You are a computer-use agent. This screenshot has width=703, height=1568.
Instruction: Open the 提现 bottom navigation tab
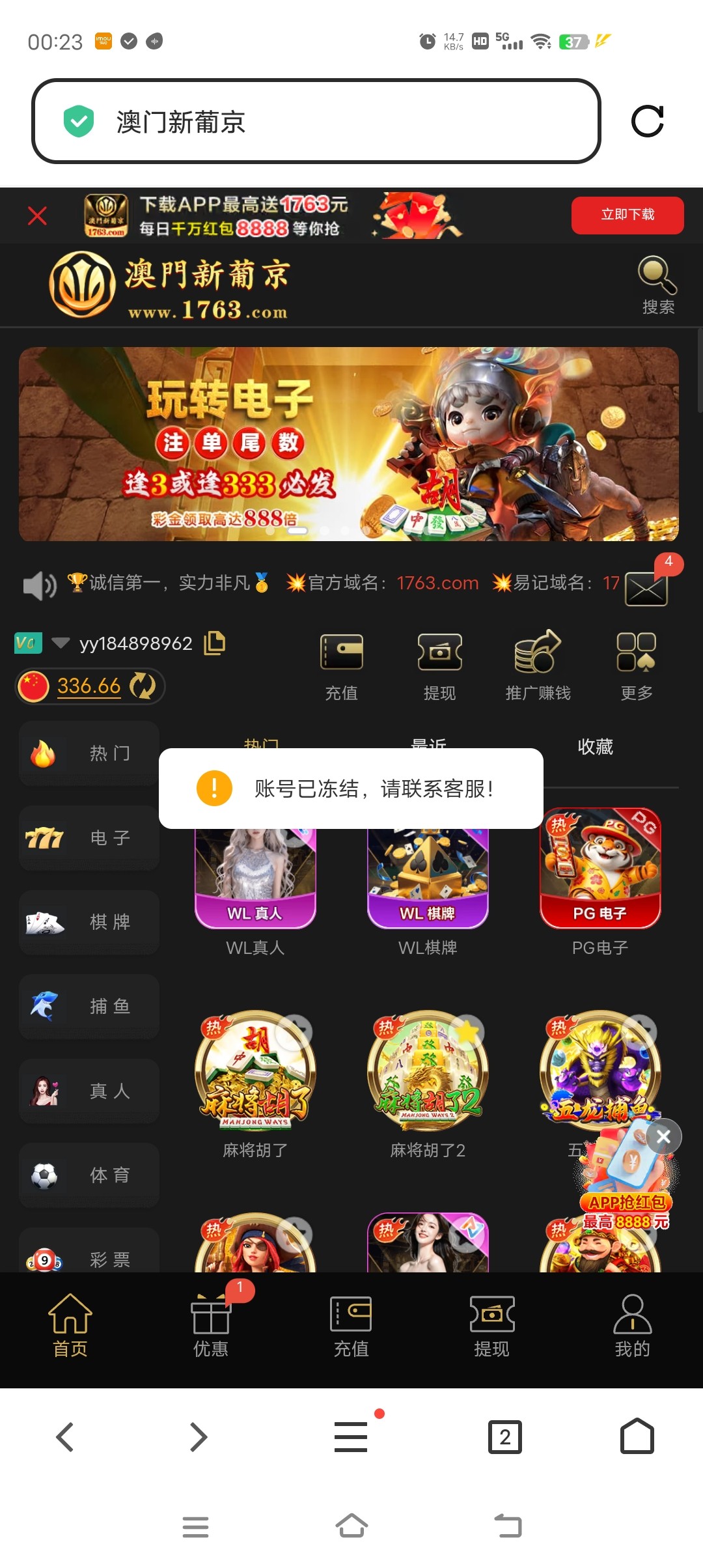coord(491,1326)
